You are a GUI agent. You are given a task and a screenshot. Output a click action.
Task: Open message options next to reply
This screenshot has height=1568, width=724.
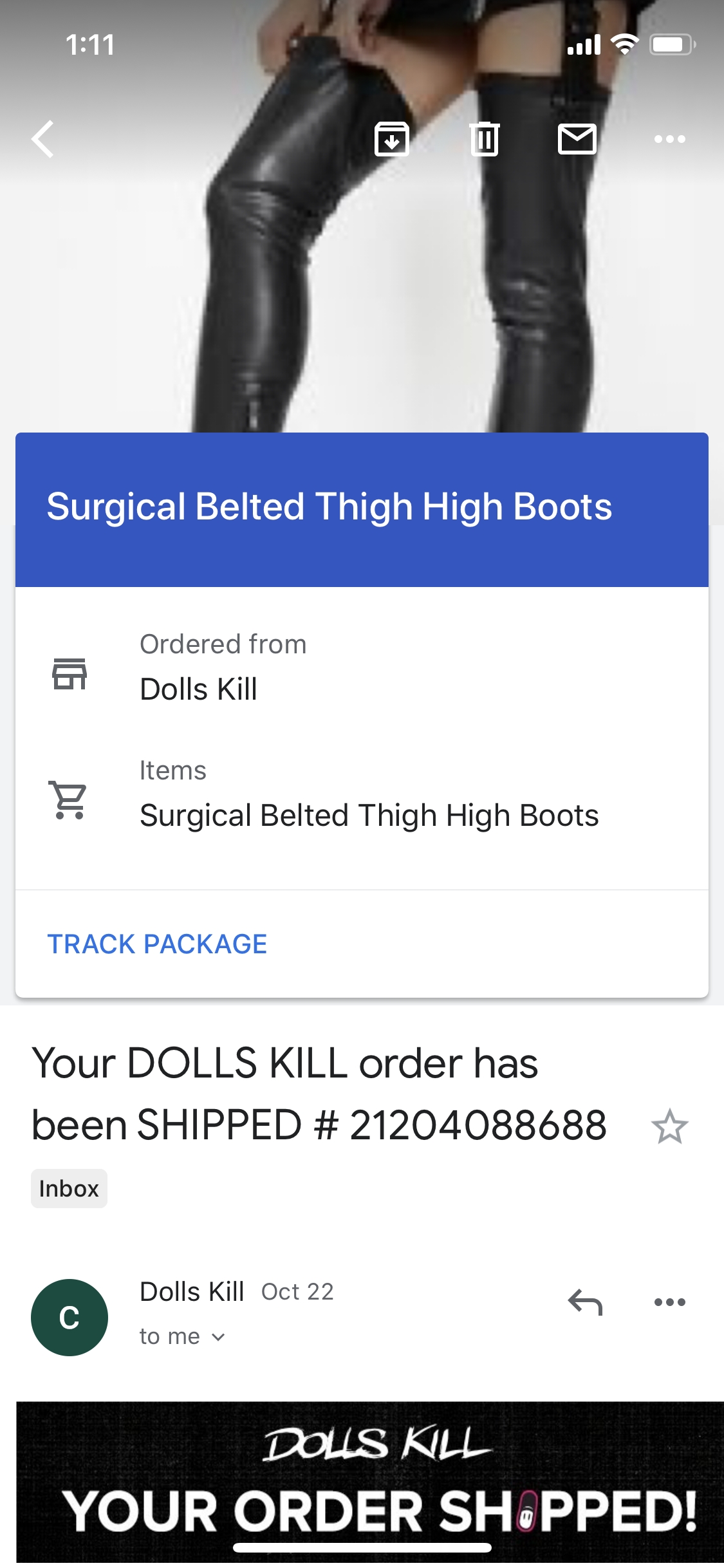669,1302
